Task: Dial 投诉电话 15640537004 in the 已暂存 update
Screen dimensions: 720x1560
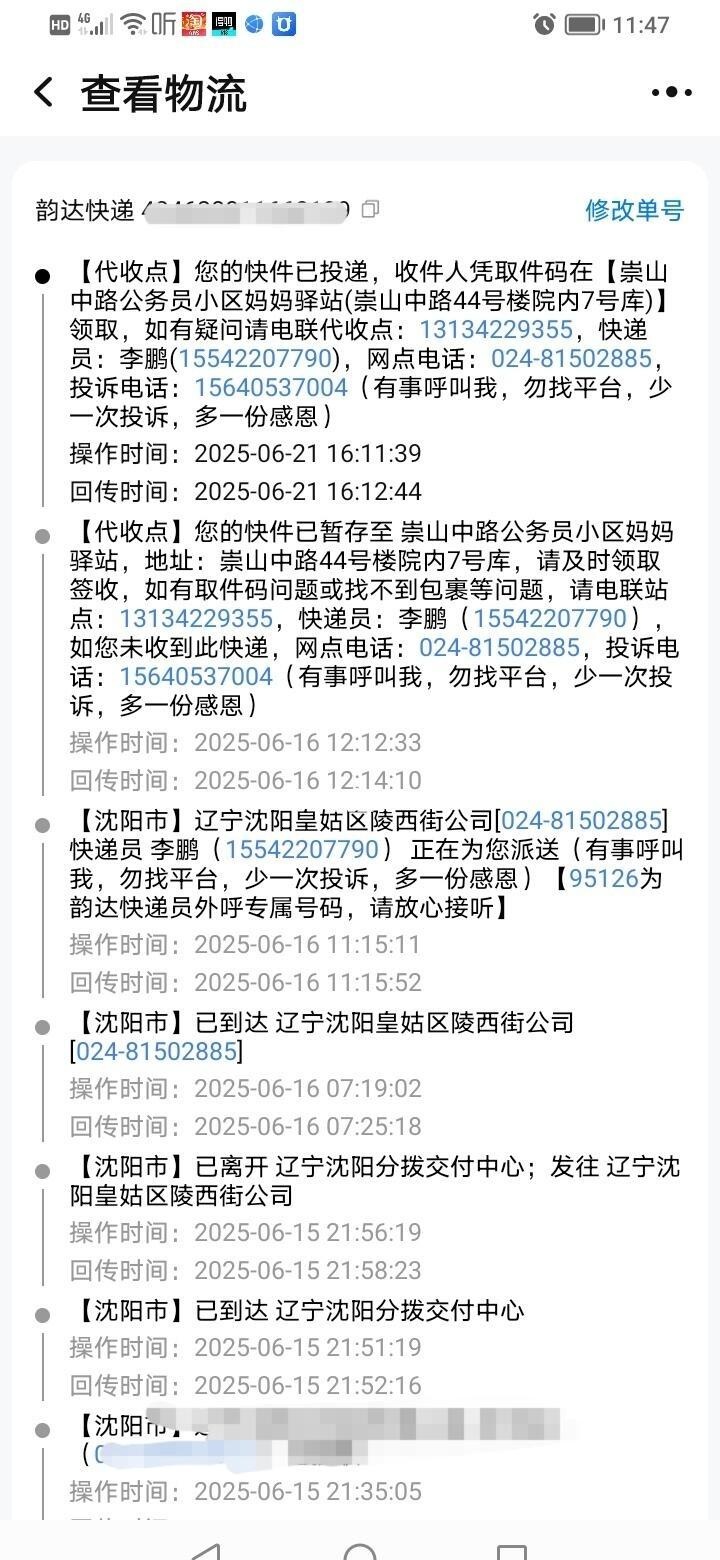Action: pyautogui.click(x=196, y=677)
